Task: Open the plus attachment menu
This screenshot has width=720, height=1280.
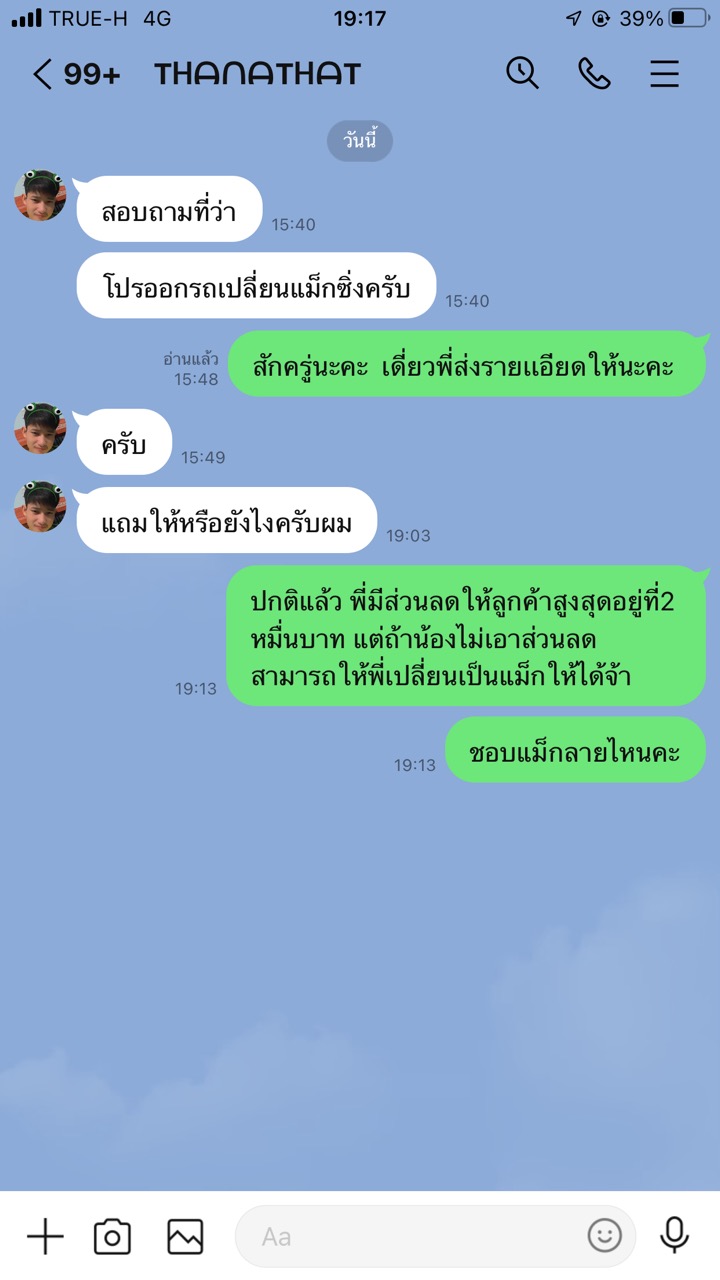Action: click(45, 1236)
